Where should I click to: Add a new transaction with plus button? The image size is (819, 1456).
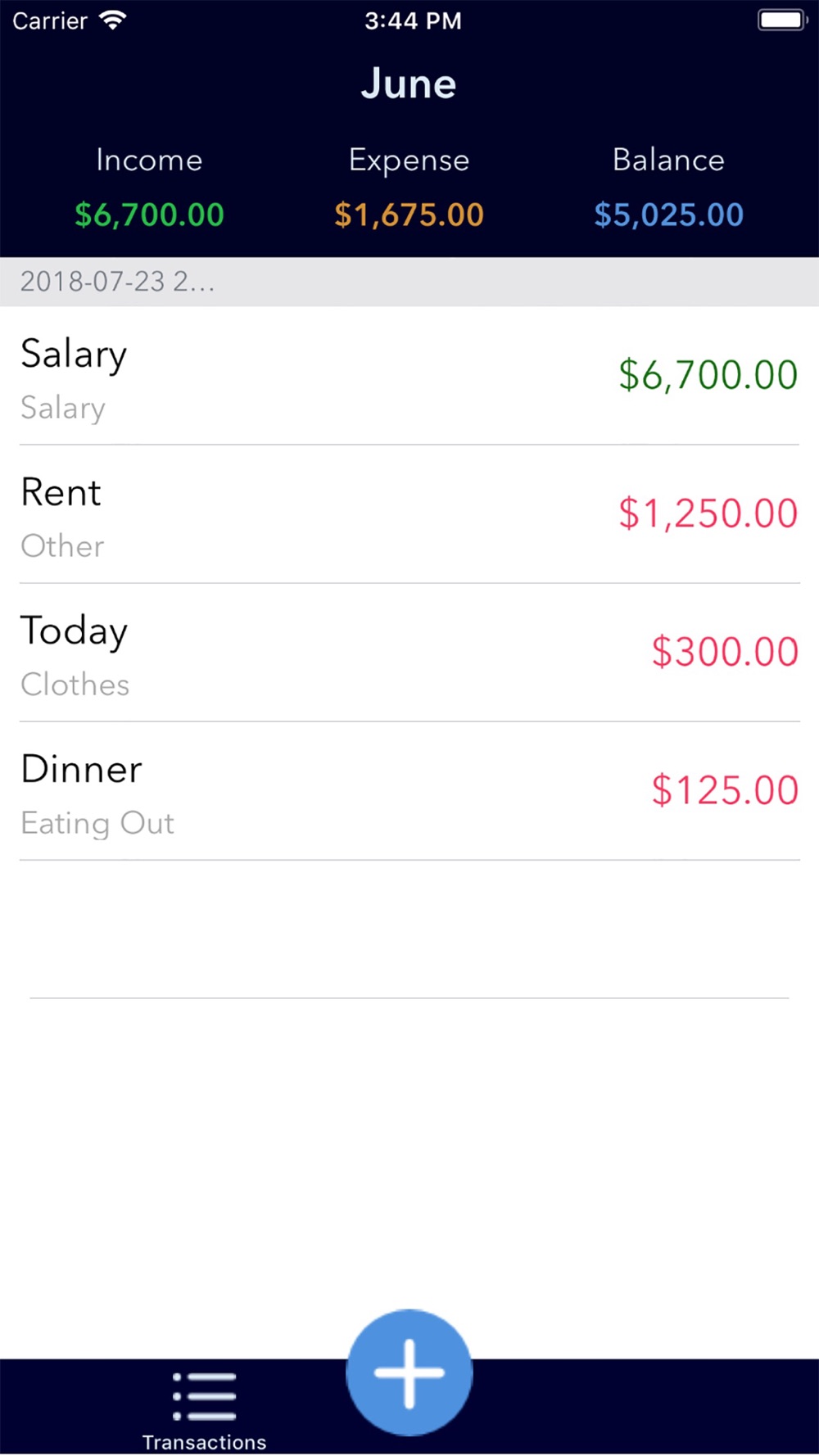[x=409, y=1372]
